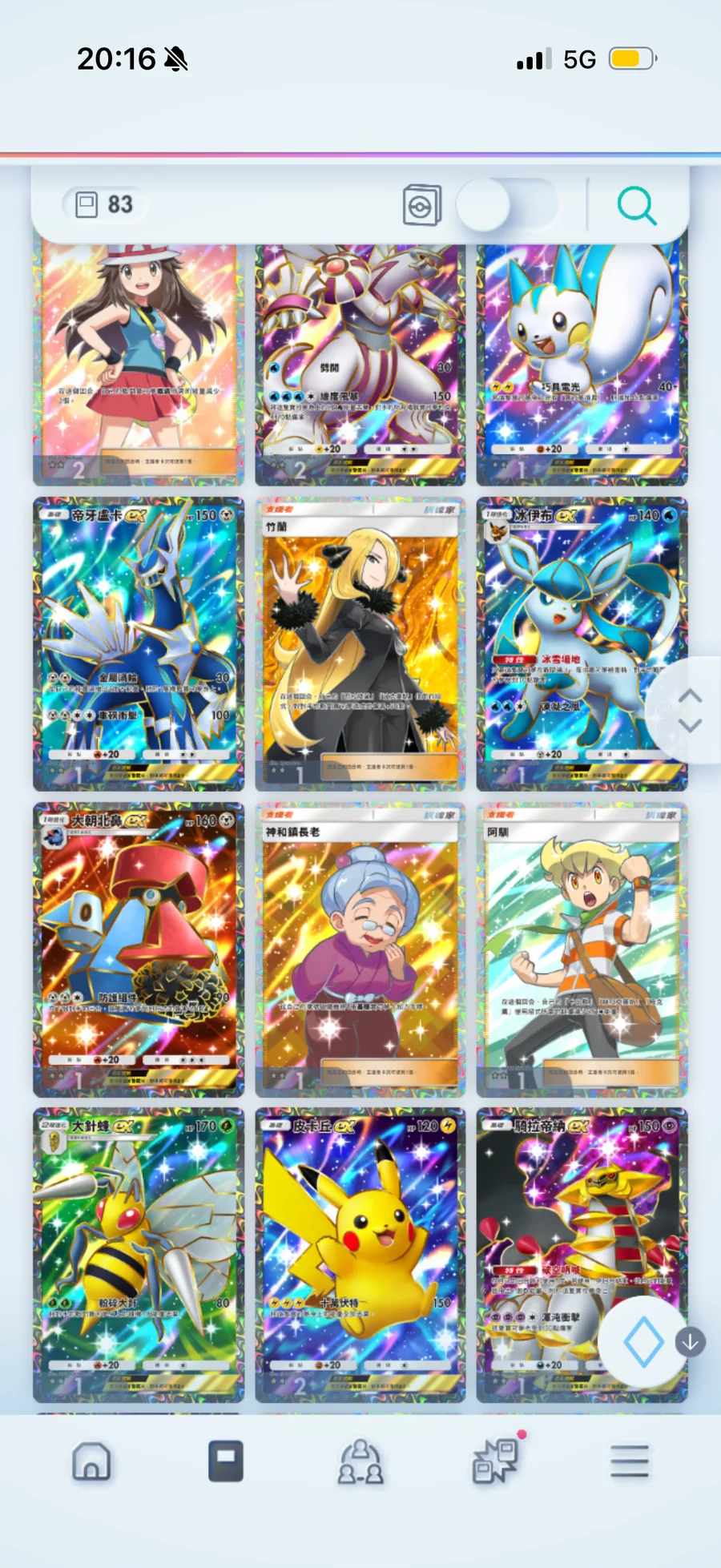This screenshot has height=1568, width=721.
Task: Jump to bottom with down arrow
Action: coord(691,1342)
